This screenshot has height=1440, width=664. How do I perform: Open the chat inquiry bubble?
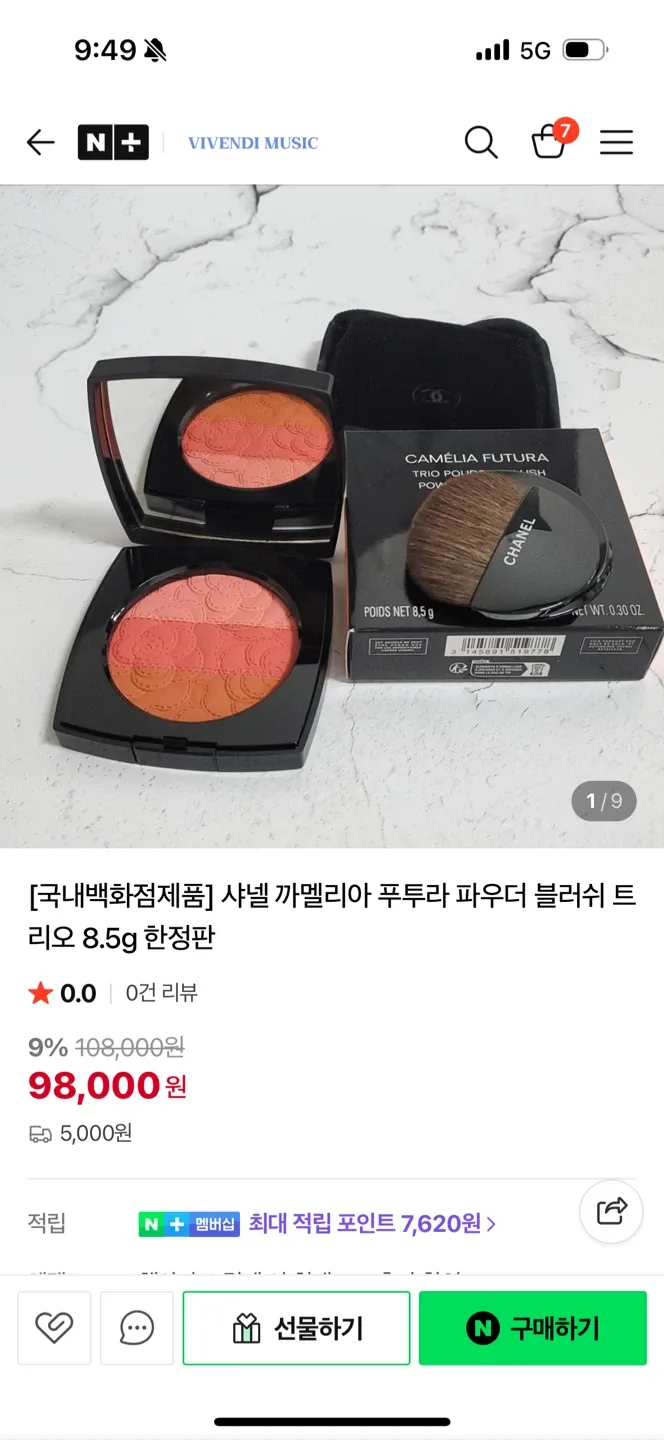(x=137, y=1328)
